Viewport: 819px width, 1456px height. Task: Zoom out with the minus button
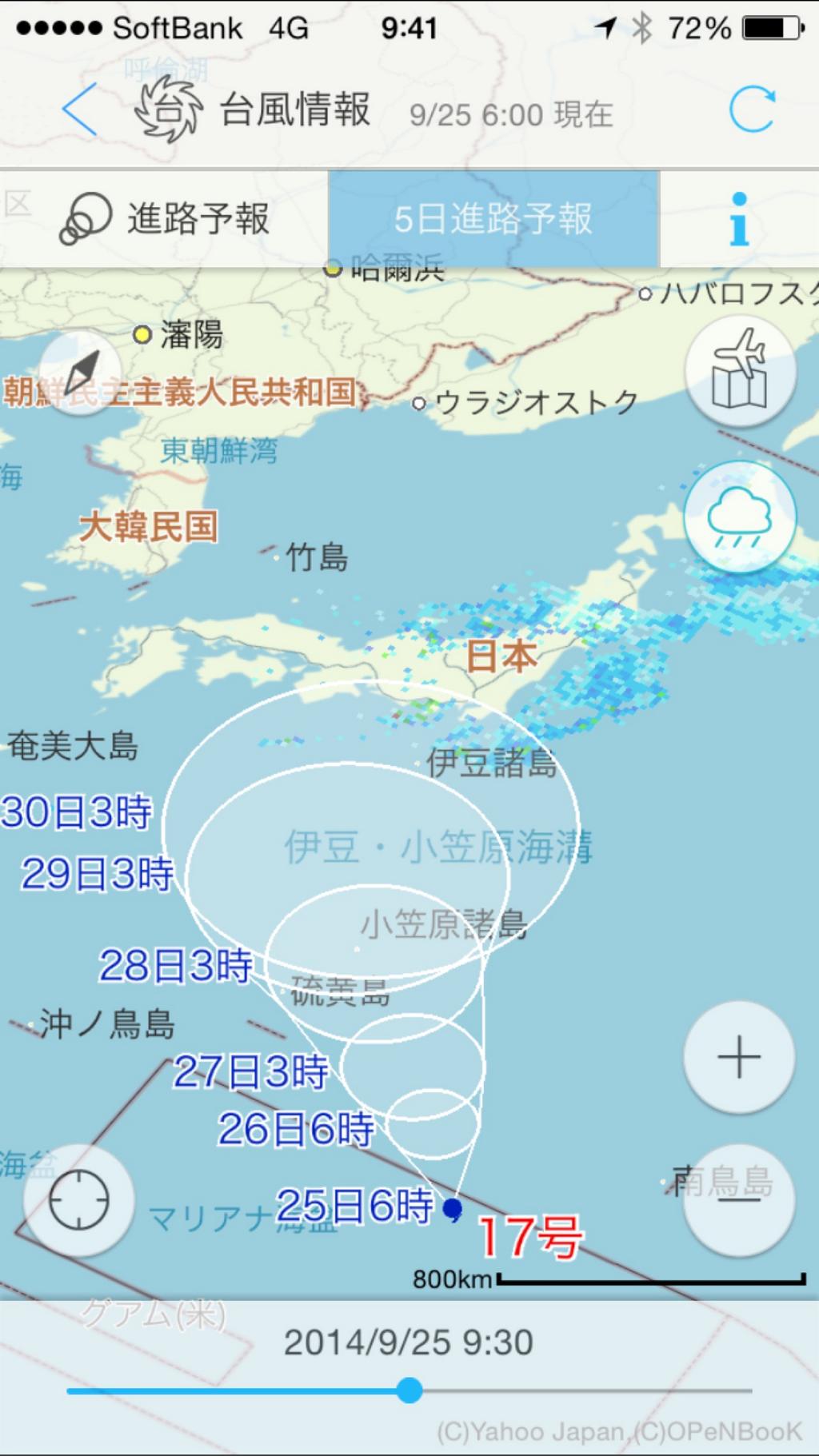739,1200
